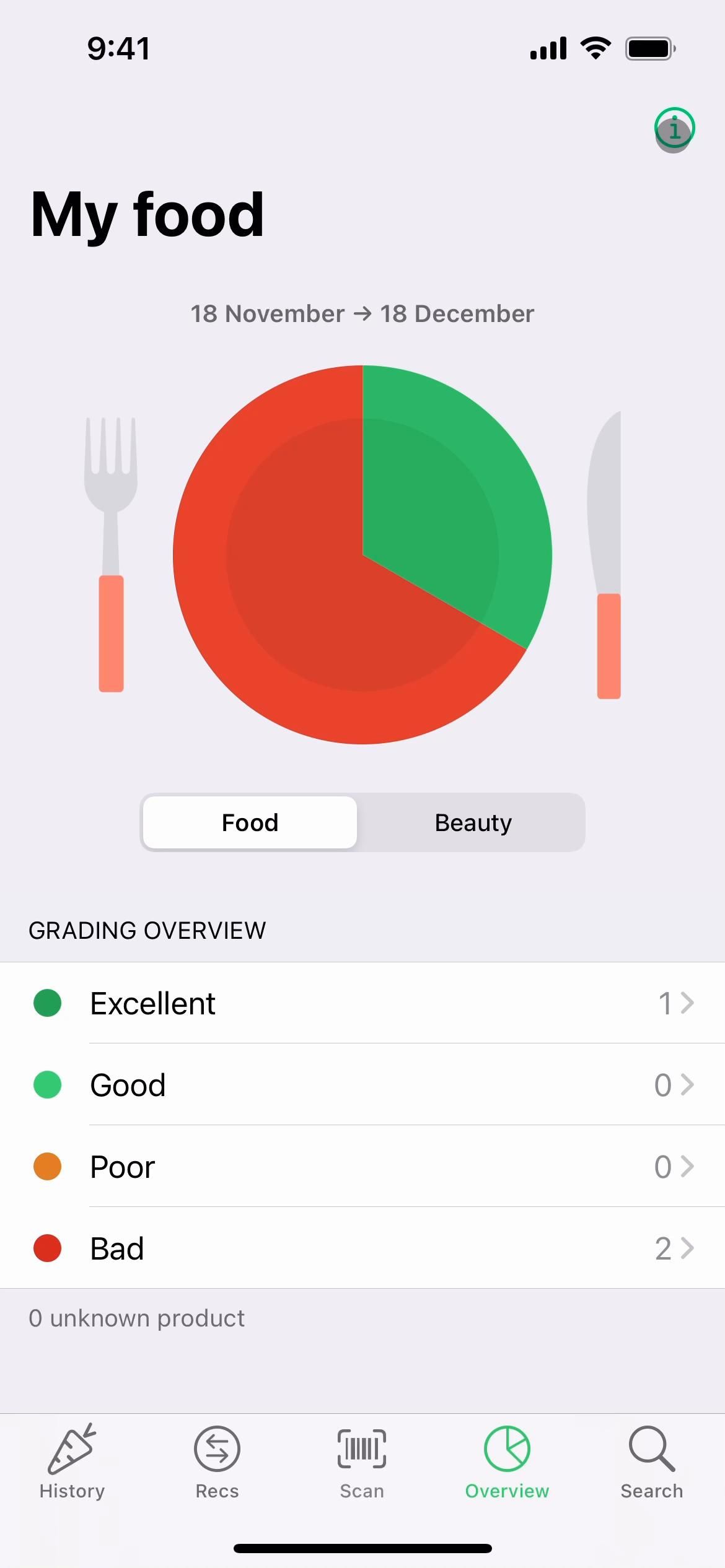Tap the Overview tab

(507, 1461)
